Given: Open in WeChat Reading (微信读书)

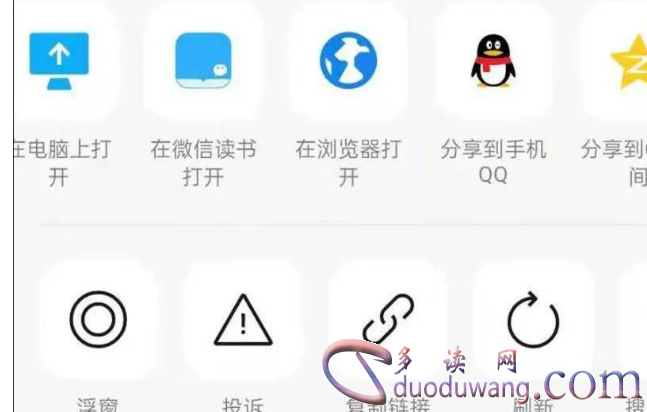Looking at the screenshot, I should click(x=203, y=61).
